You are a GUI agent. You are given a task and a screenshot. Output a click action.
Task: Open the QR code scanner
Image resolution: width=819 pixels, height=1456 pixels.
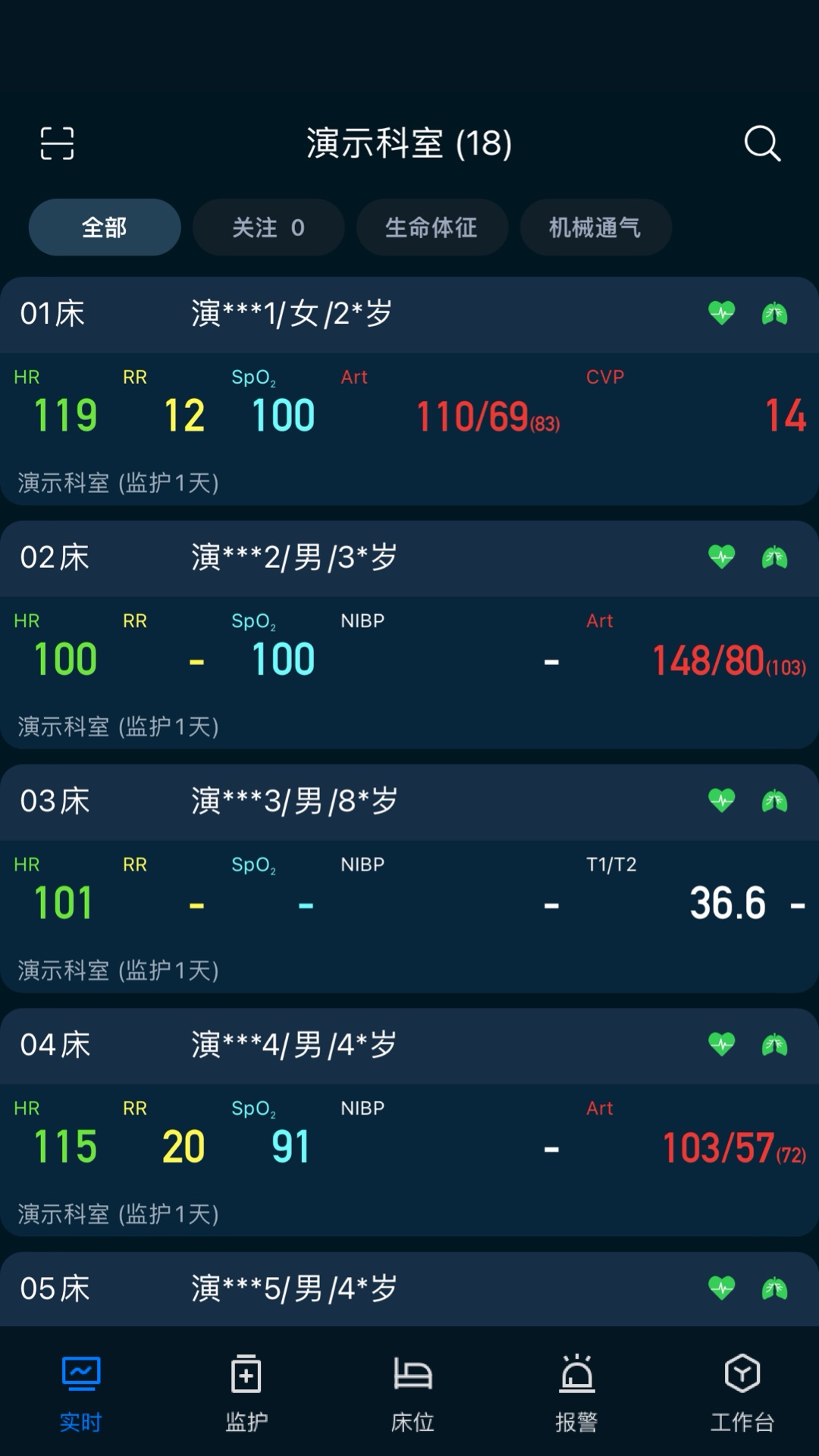click(57, 144)
